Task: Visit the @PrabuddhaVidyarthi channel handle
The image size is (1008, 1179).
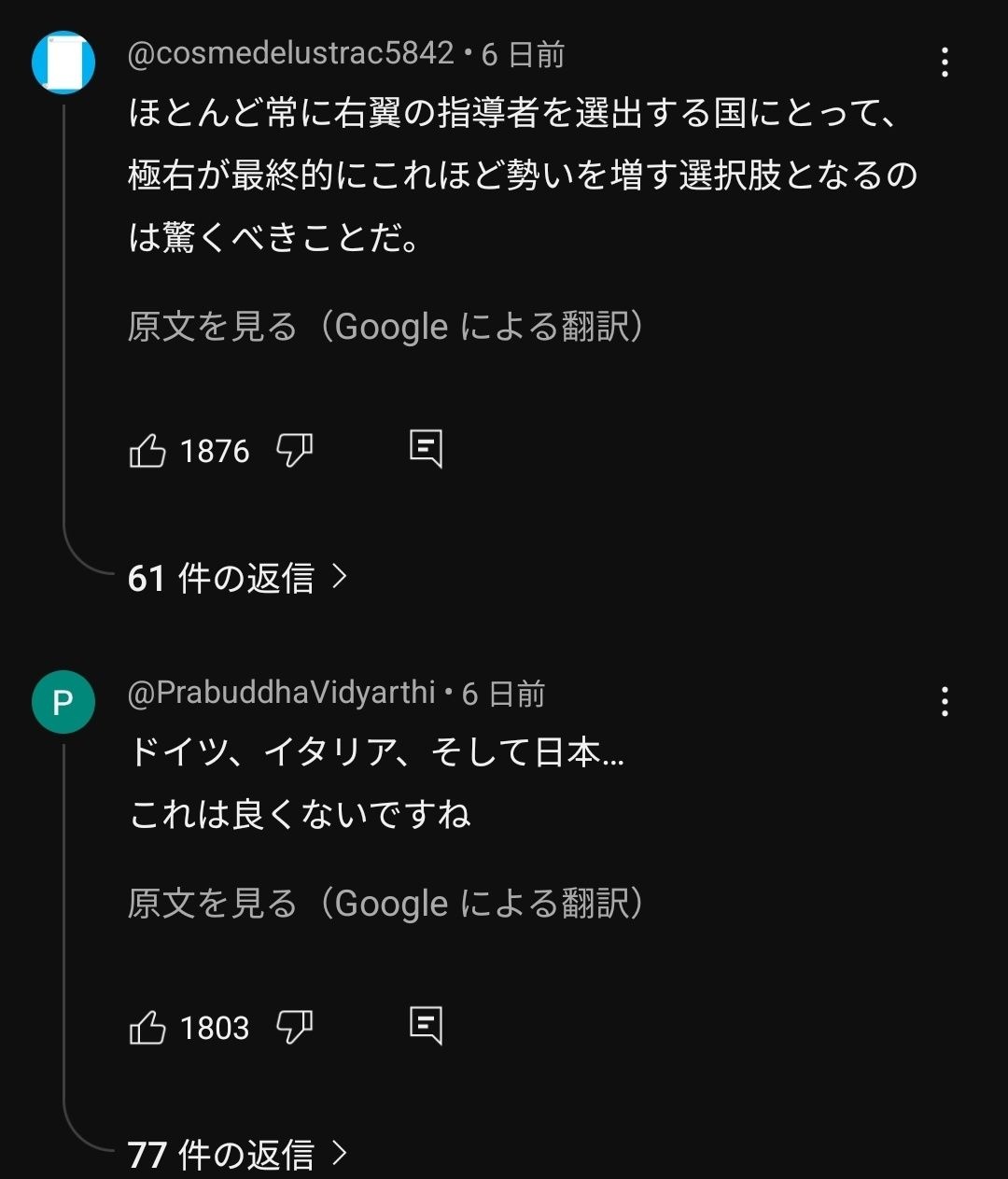Action: tap(281, 693)
